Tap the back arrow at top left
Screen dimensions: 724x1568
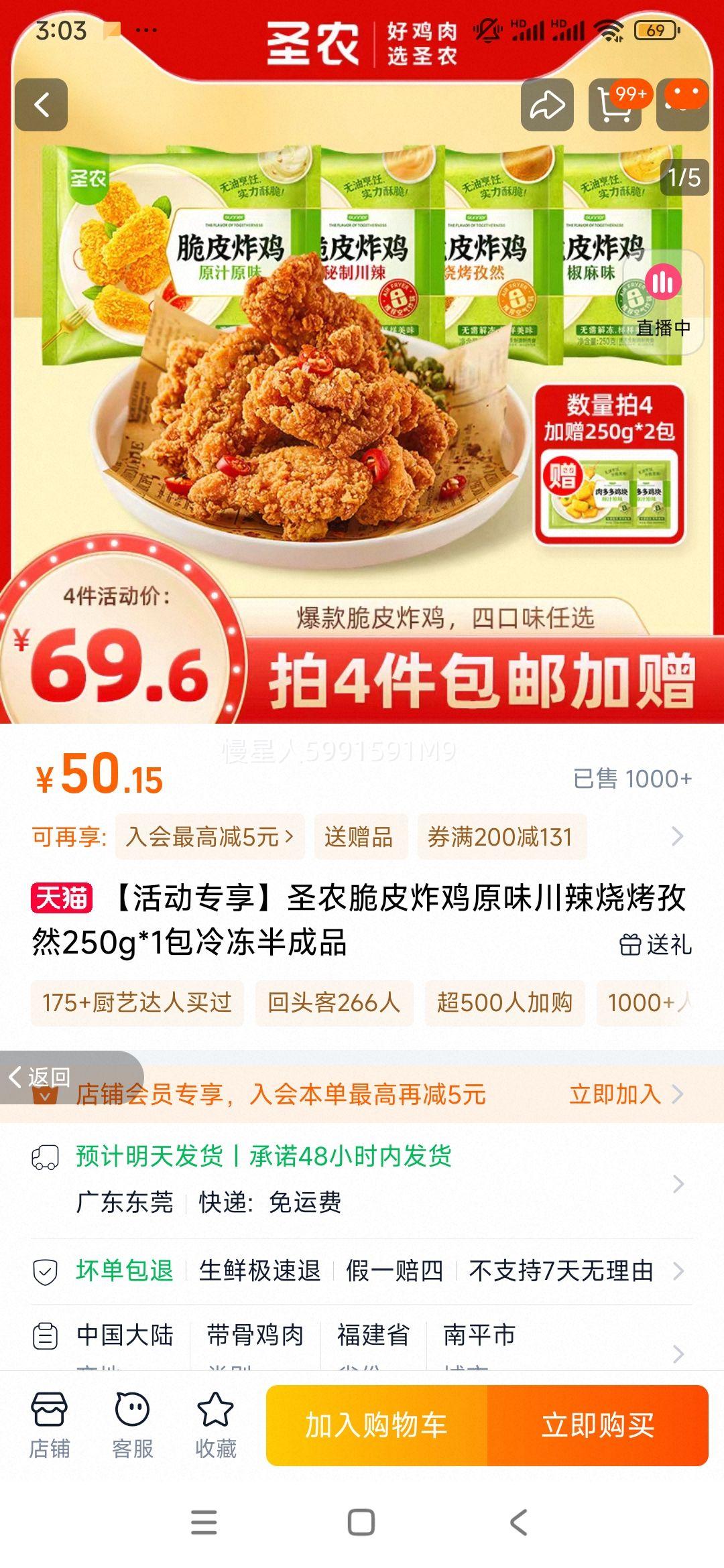42,106
